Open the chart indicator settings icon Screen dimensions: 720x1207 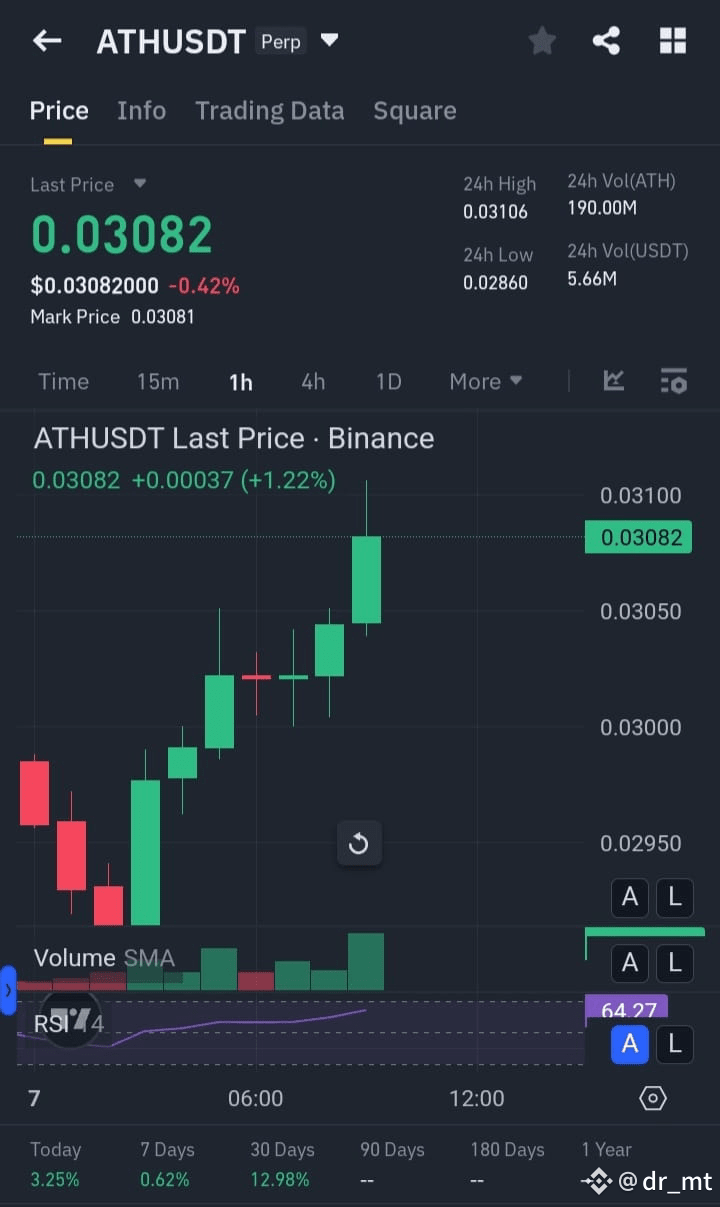tap(673, 381)
